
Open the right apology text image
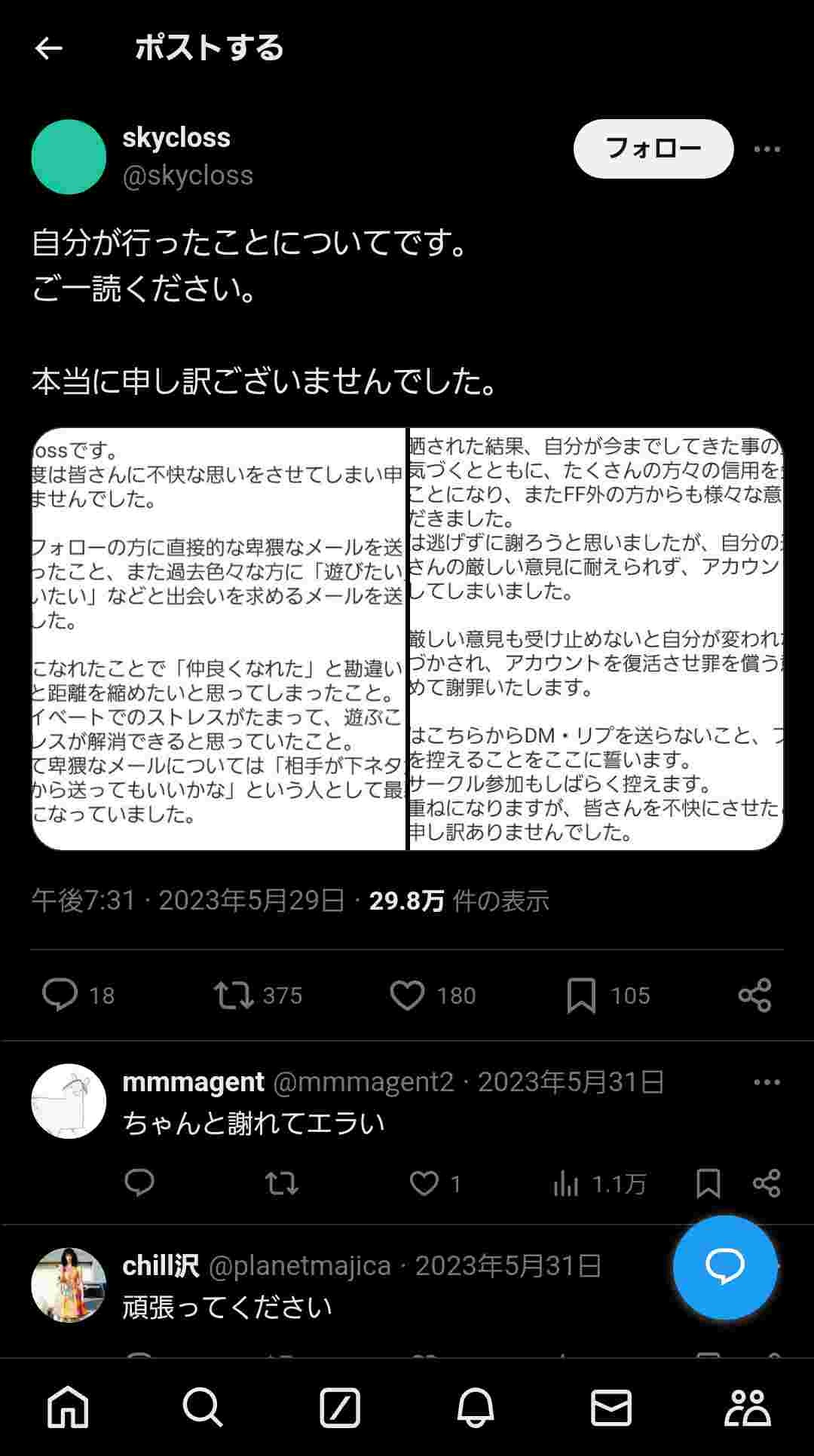(595, 638)
